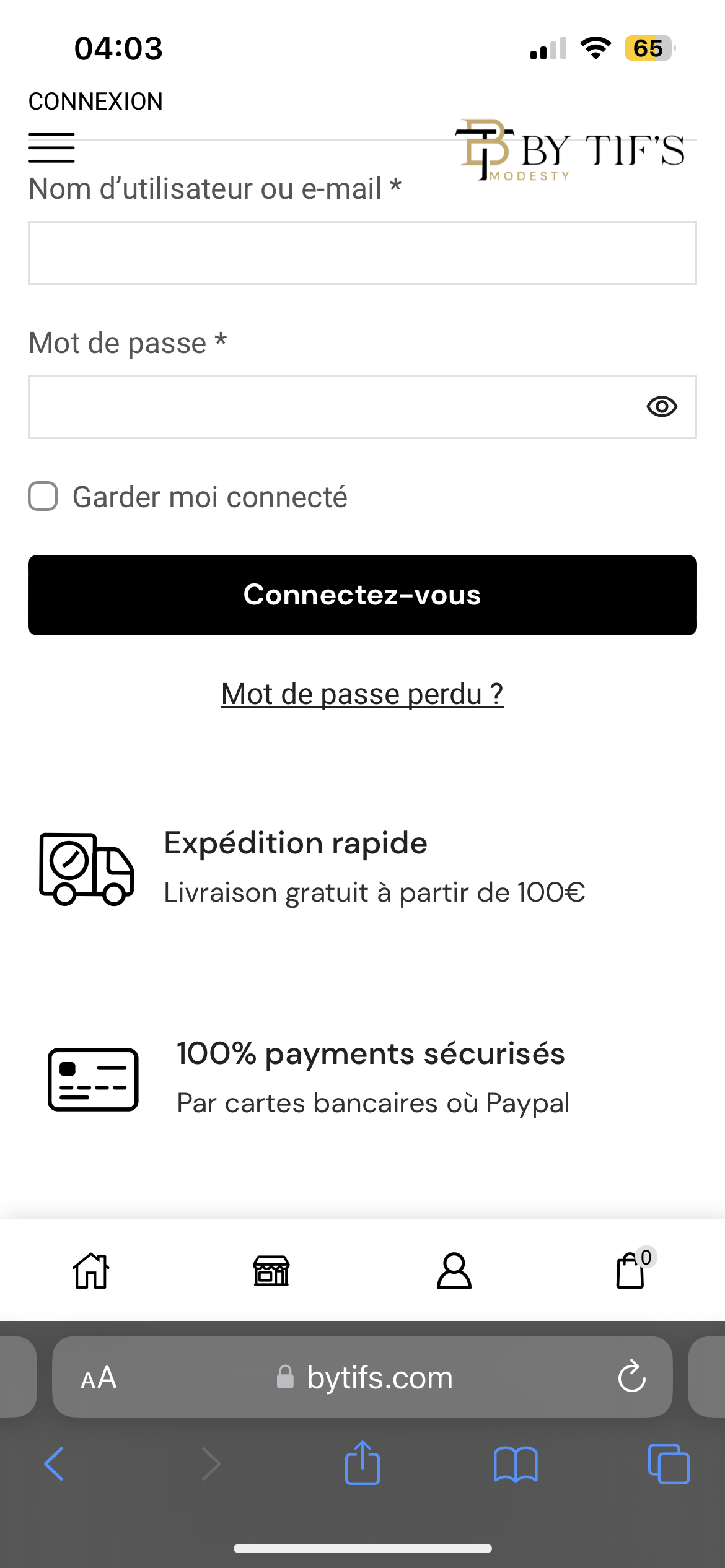Focus the username or e-mail field
Screen dimensions: 725x1568
[362, 253]
